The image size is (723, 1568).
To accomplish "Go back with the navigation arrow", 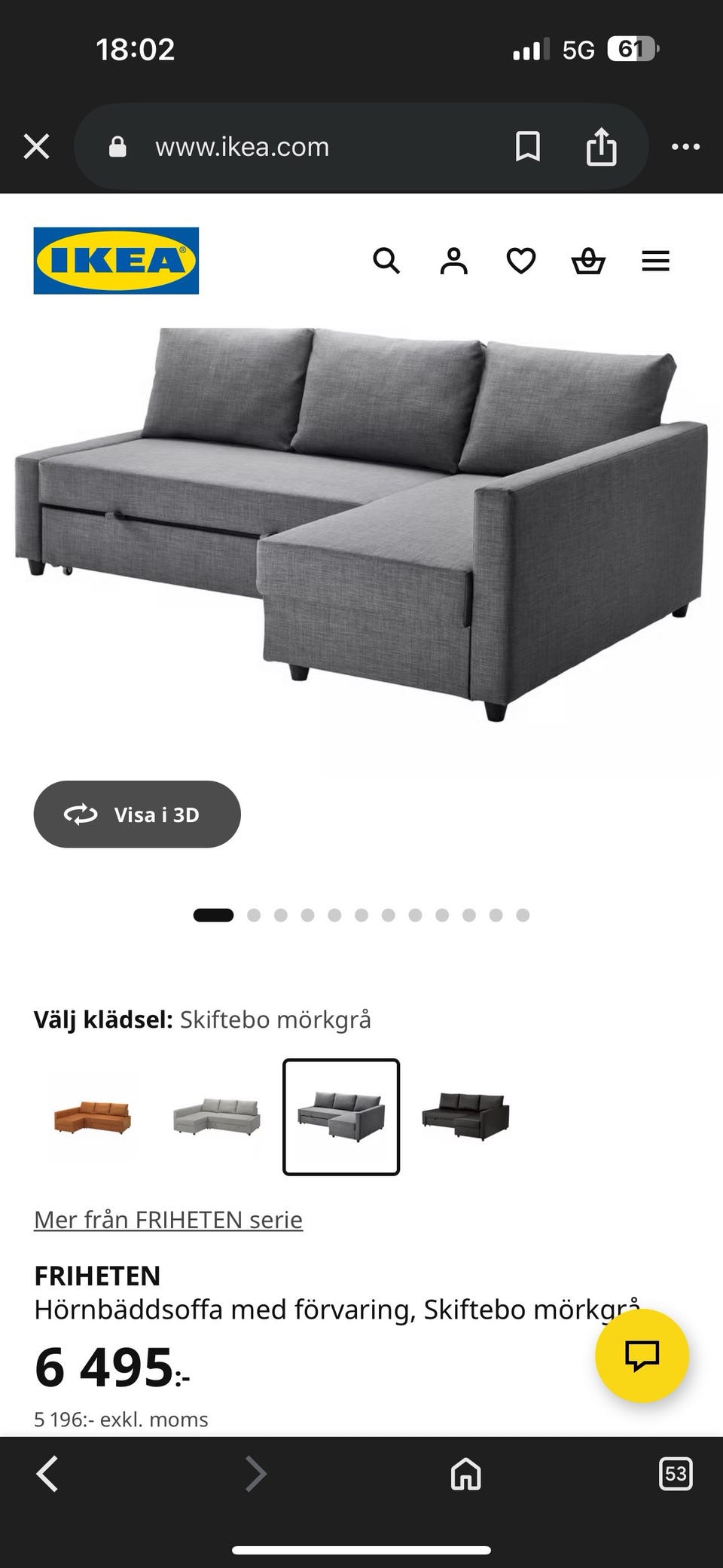I will [47, 1475].
